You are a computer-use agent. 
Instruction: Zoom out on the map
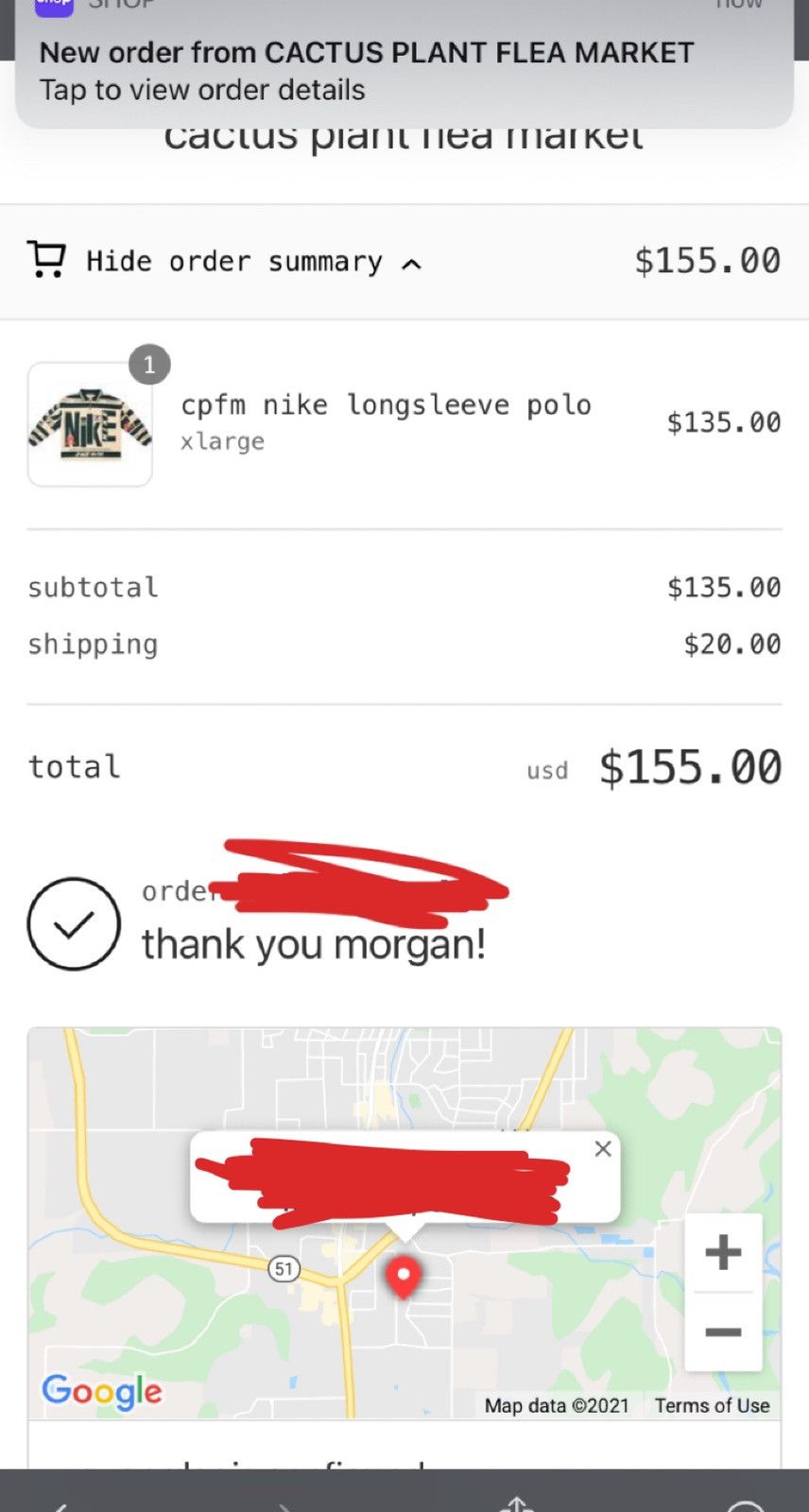coord(723,1332)
